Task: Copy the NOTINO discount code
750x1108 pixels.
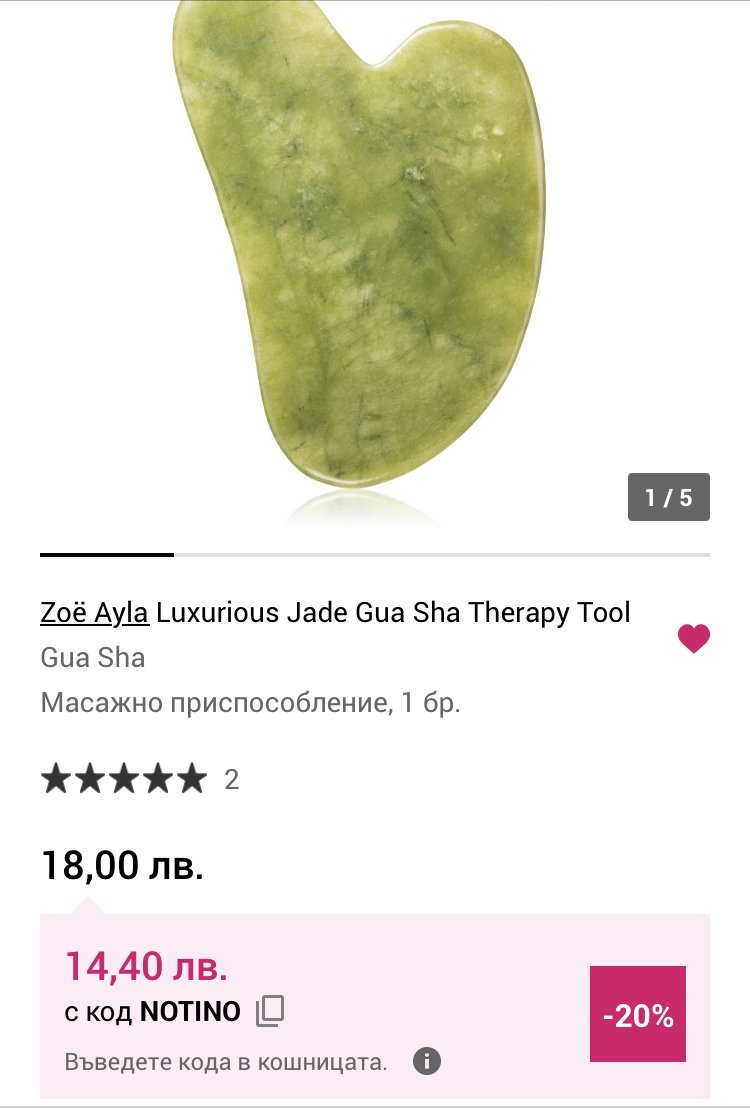Action: [x=270, y=1011]
